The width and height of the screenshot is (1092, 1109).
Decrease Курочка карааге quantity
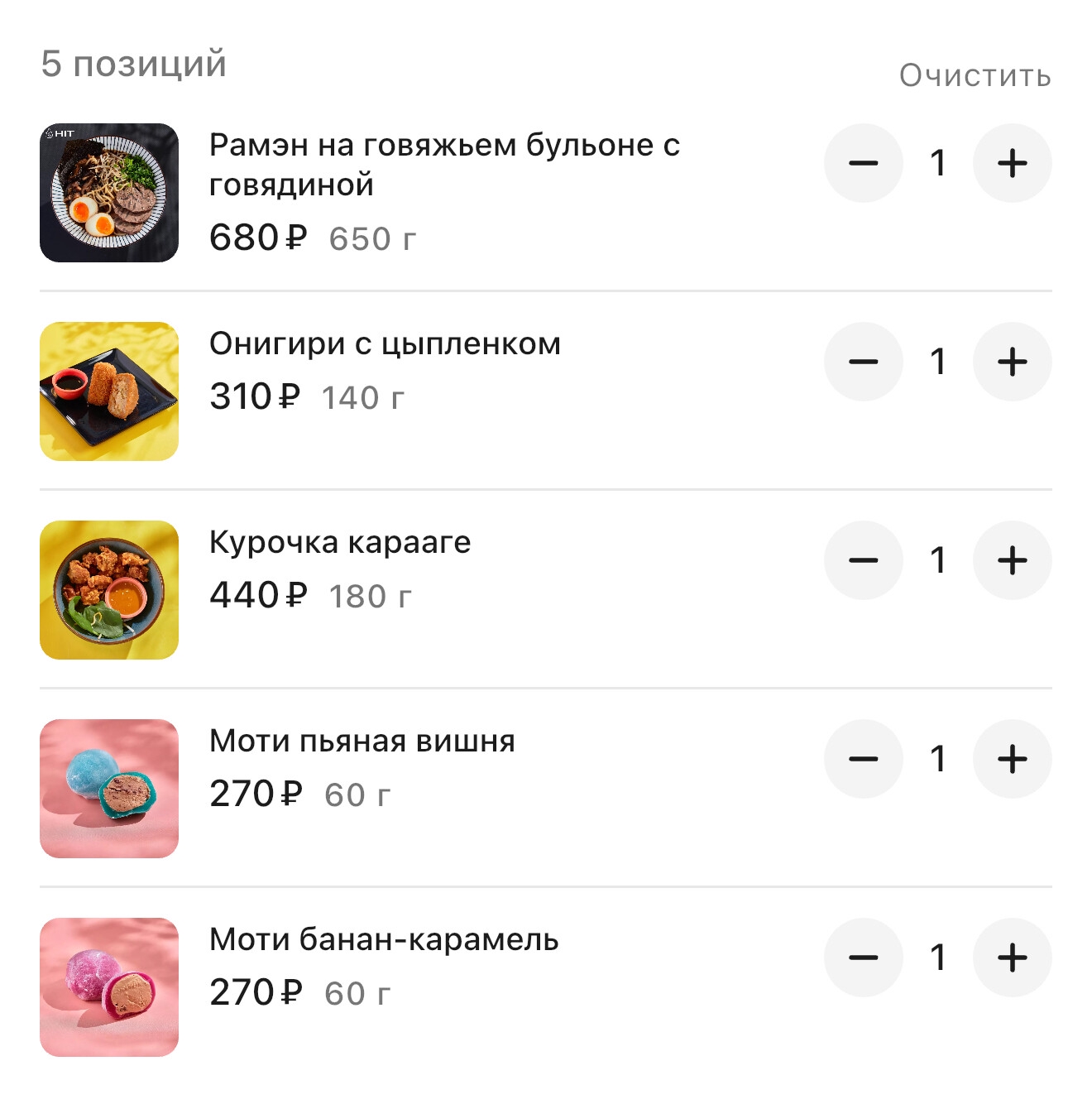coord(863,560)
